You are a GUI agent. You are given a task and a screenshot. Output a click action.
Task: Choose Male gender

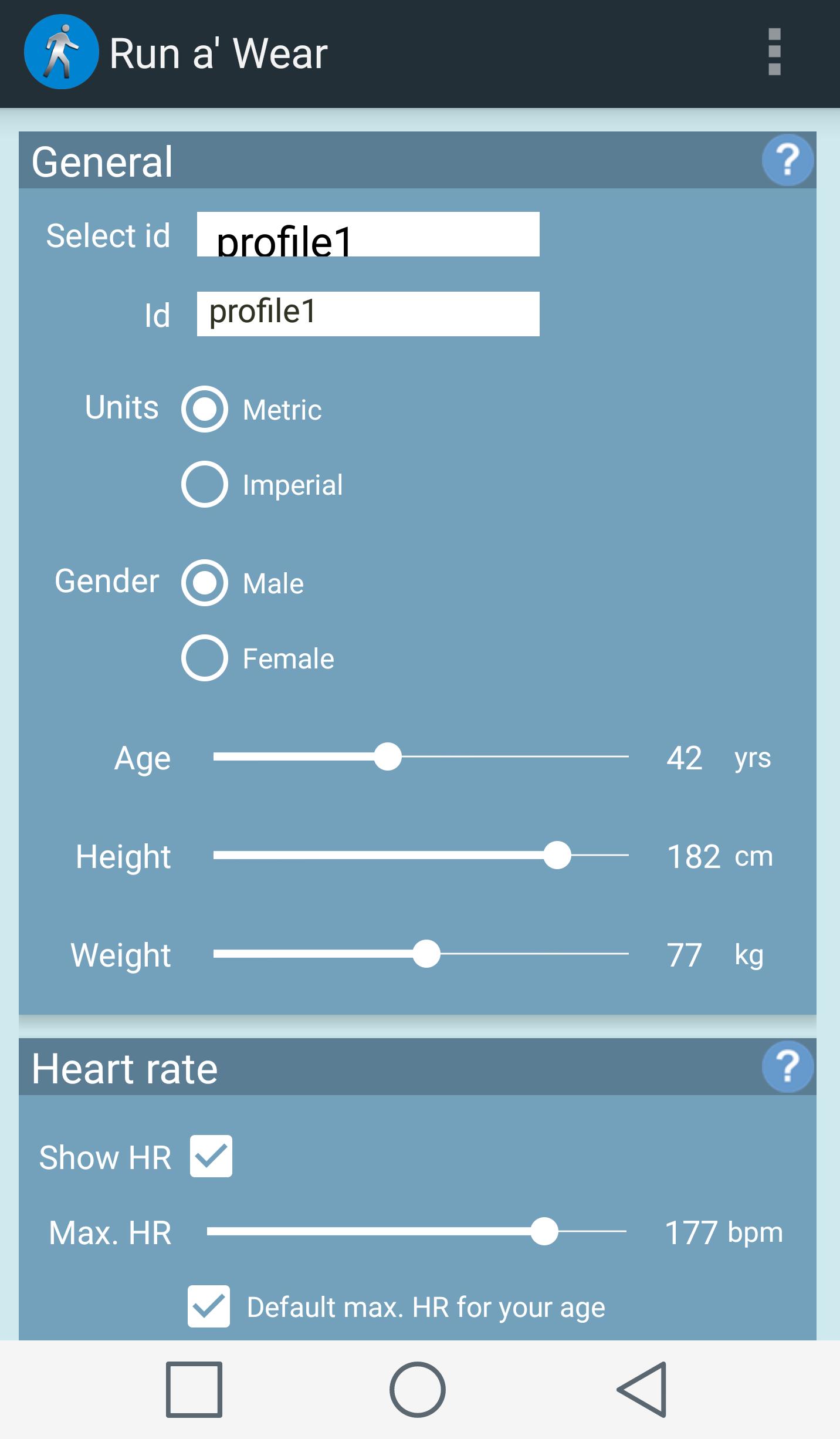point(205,583)
